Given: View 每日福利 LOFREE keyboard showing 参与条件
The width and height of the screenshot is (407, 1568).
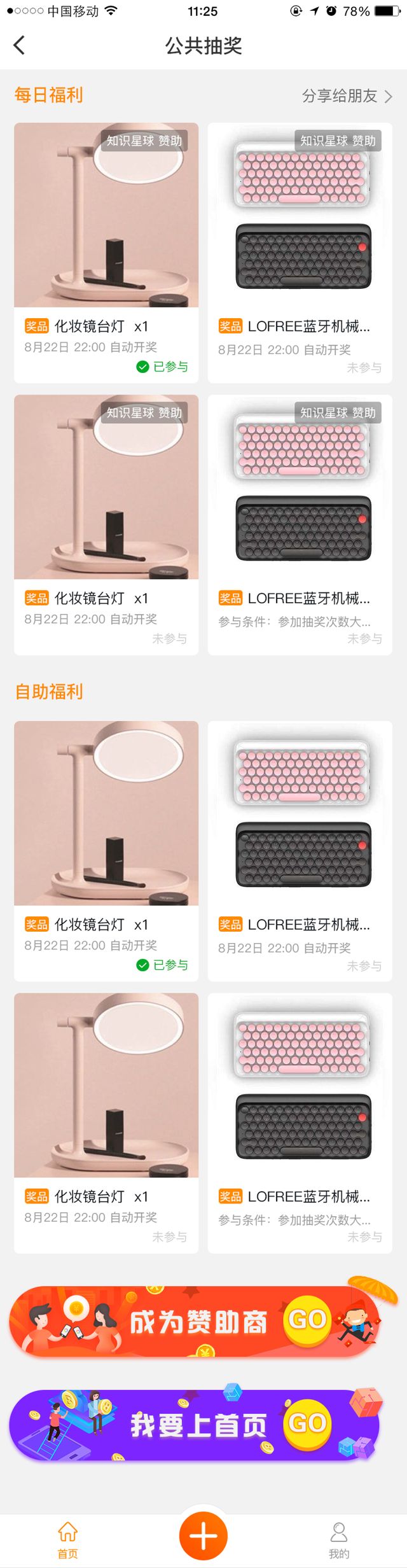Looking at the screenshot, I should (300, 524).
